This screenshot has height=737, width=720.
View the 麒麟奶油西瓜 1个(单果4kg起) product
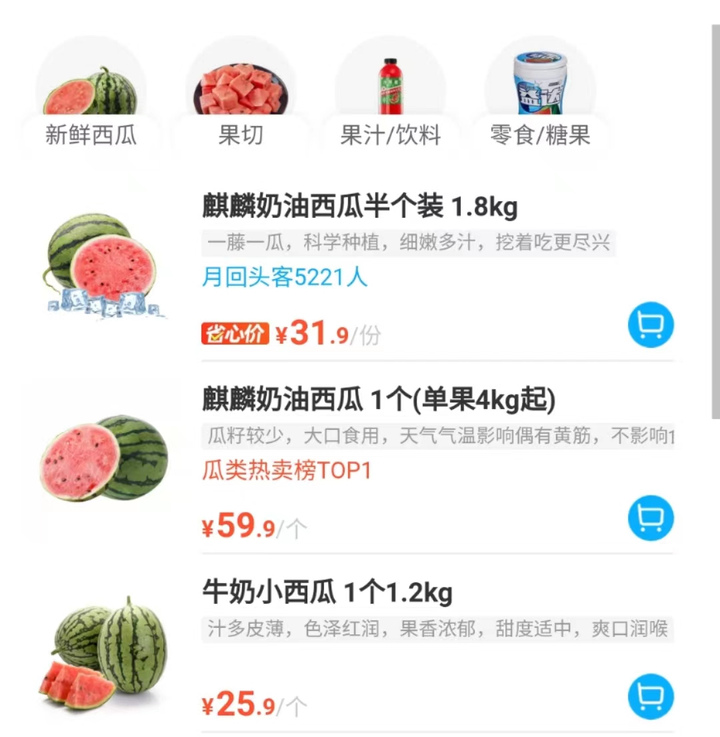pos(378,401)
